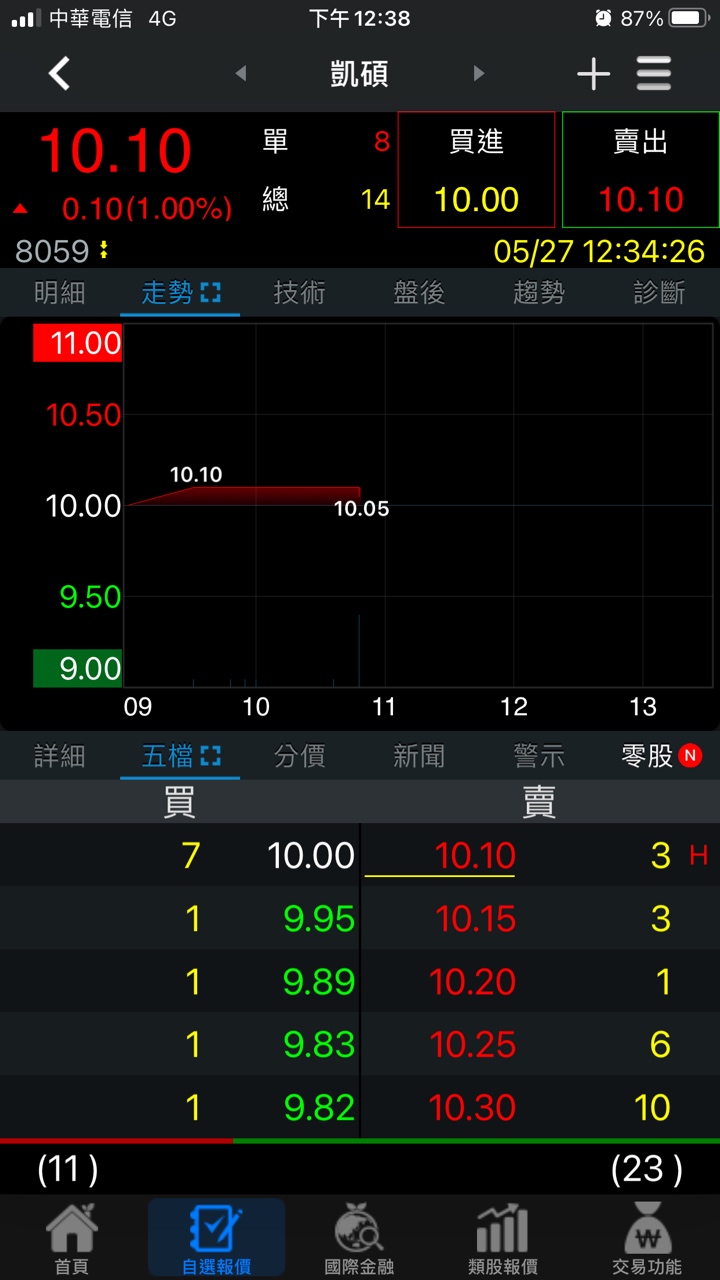Switch to the next stock arrow
This screenshot has width=720, height=1280.
[479, 73]
